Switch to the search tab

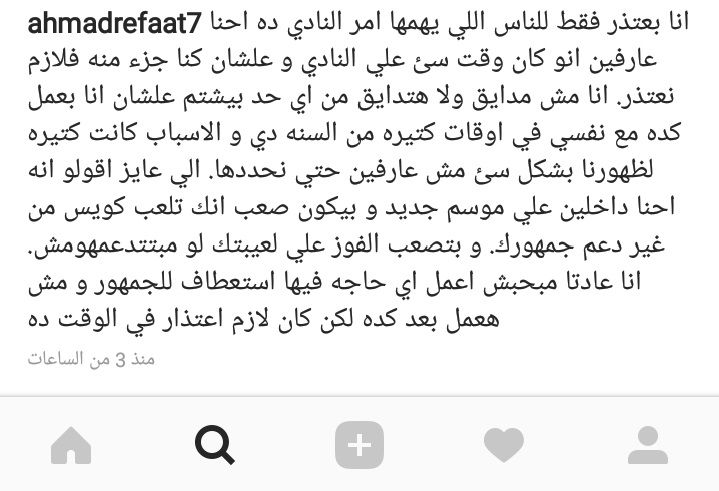tap(215, 445)
